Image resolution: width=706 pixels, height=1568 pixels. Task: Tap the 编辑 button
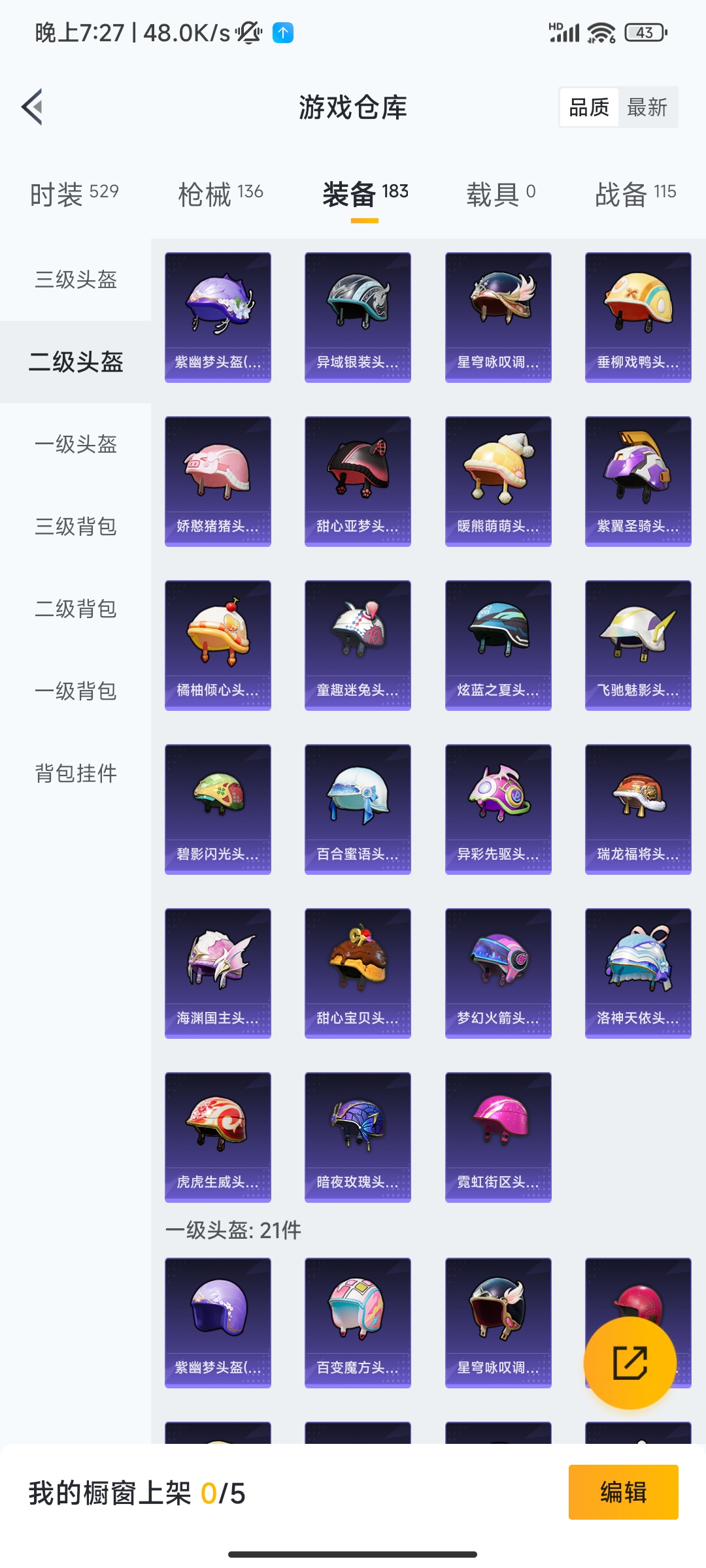coord(623,1492)
